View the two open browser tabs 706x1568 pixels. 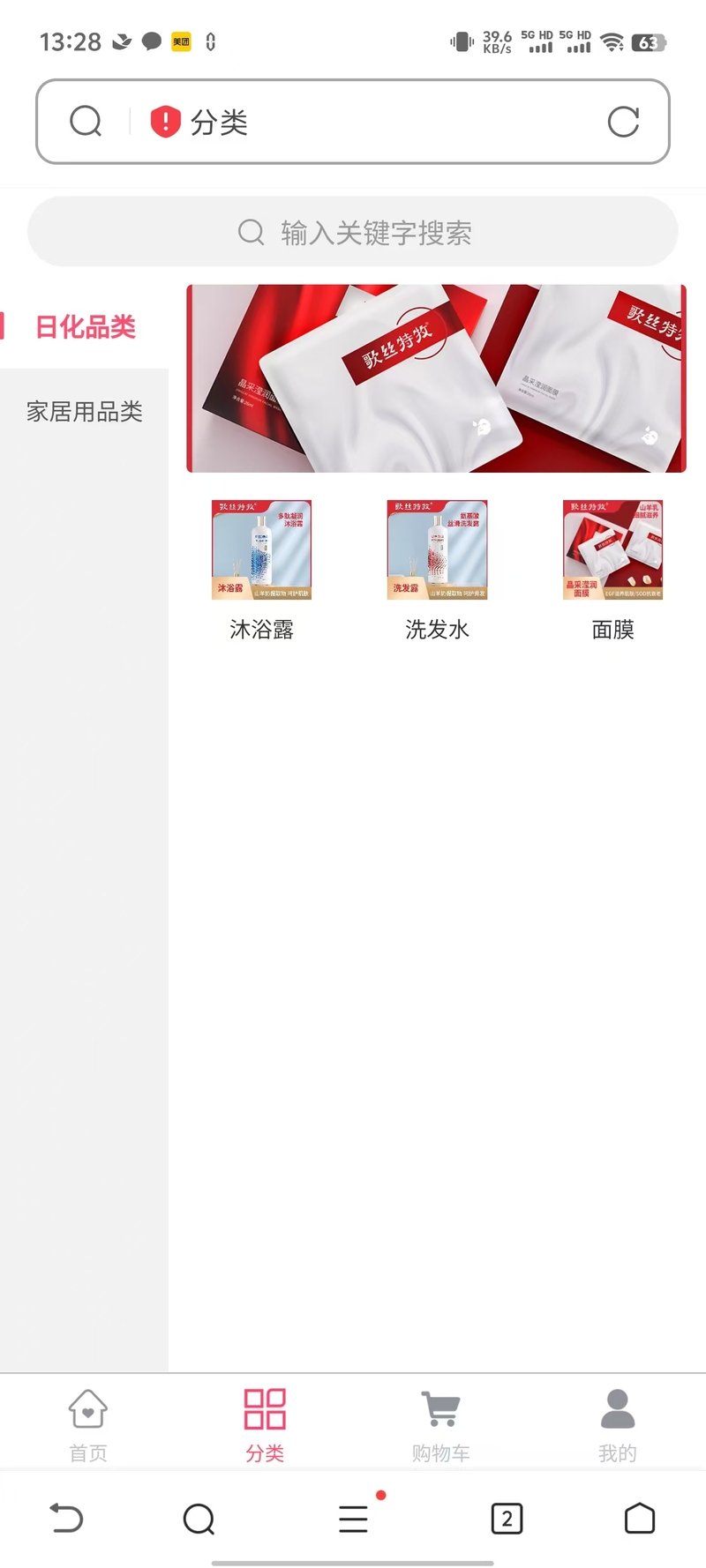click(x=507, y=1519)
